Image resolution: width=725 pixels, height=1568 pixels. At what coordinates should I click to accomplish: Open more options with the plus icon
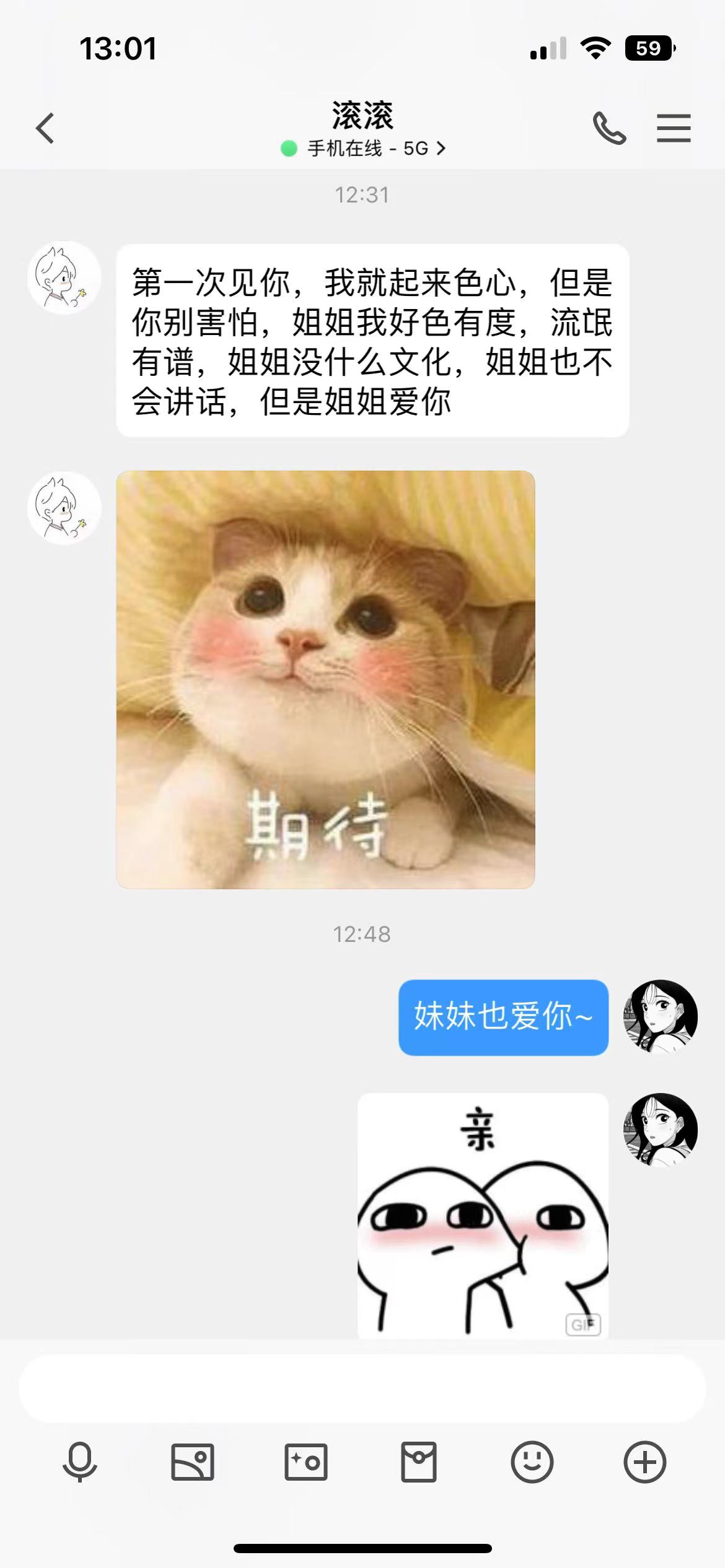click(x=644, y=1462)
